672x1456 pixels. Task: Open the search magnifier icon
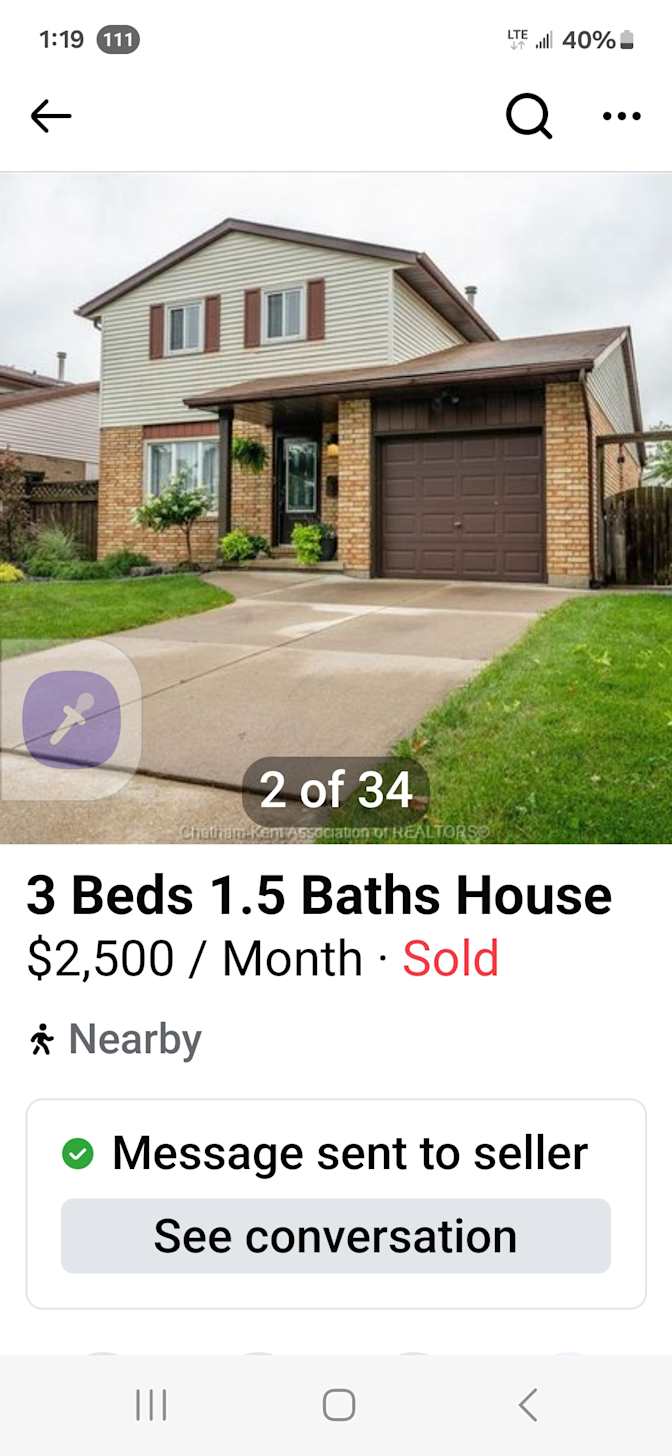tap(528, 117)
